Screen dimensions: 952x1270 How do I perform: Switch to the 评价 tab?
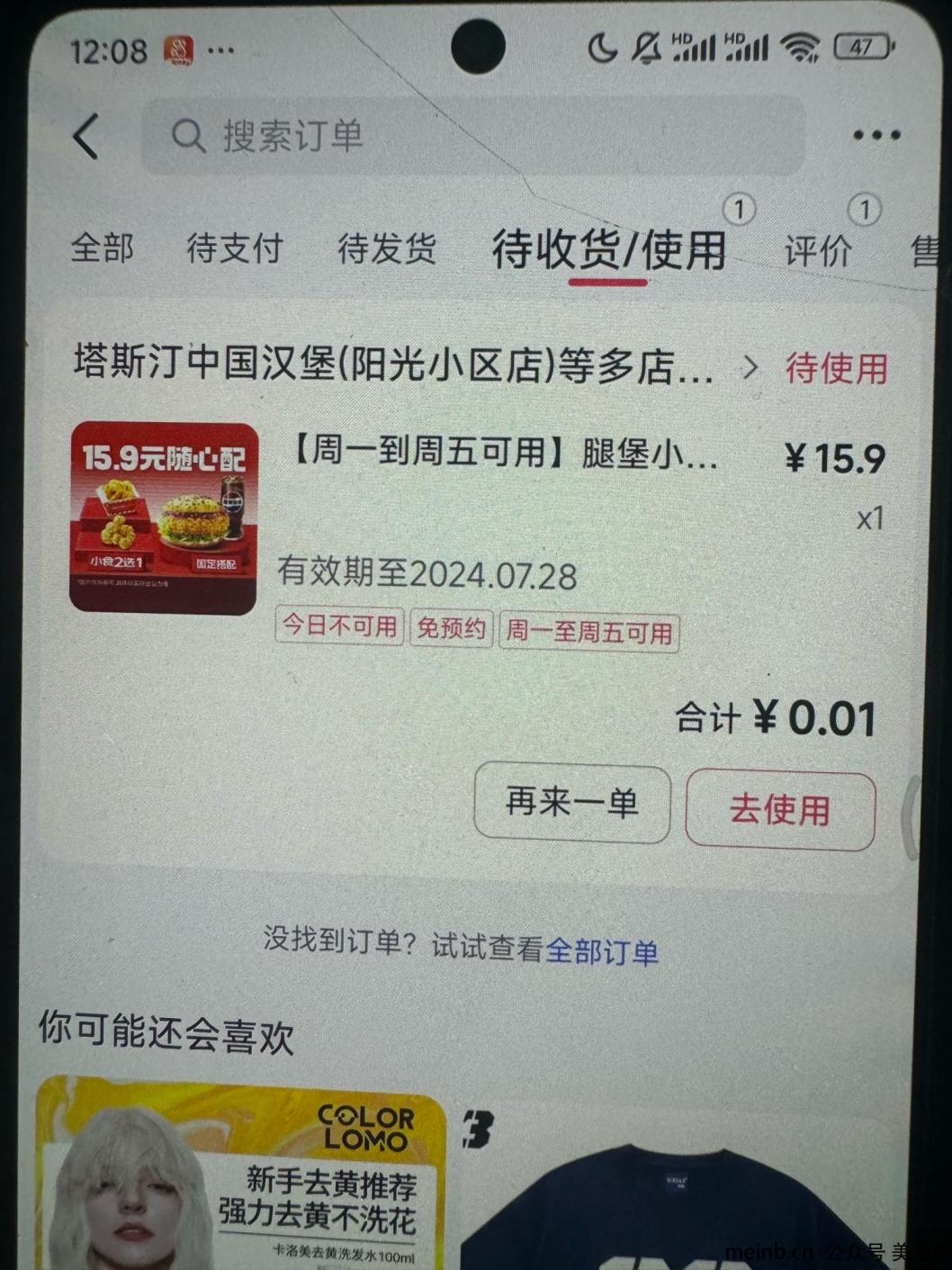tap(817, 250)
